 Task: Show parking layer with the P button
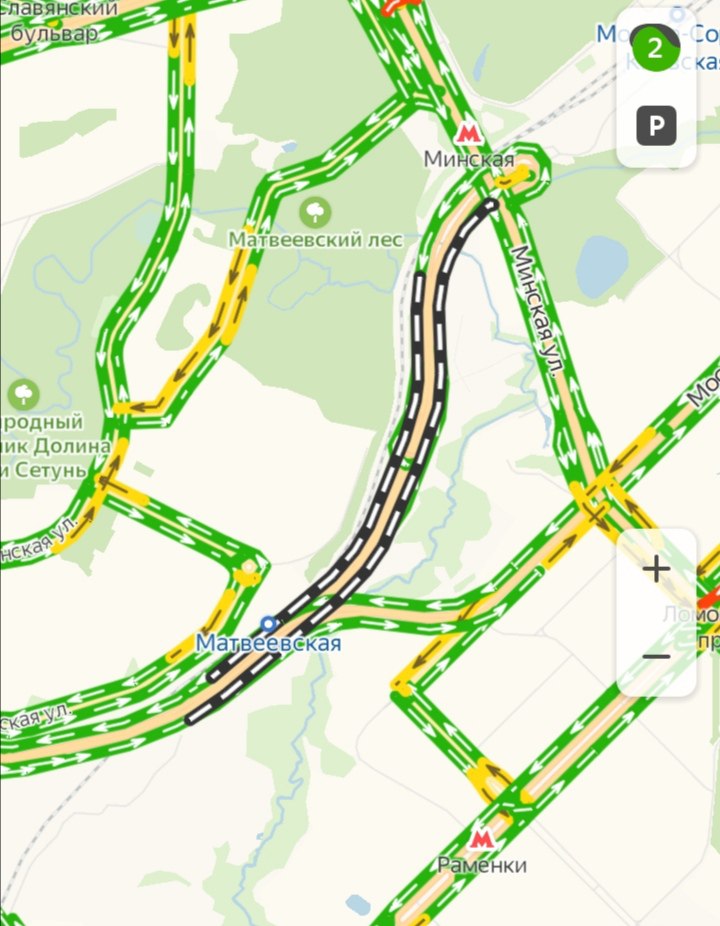656,126
